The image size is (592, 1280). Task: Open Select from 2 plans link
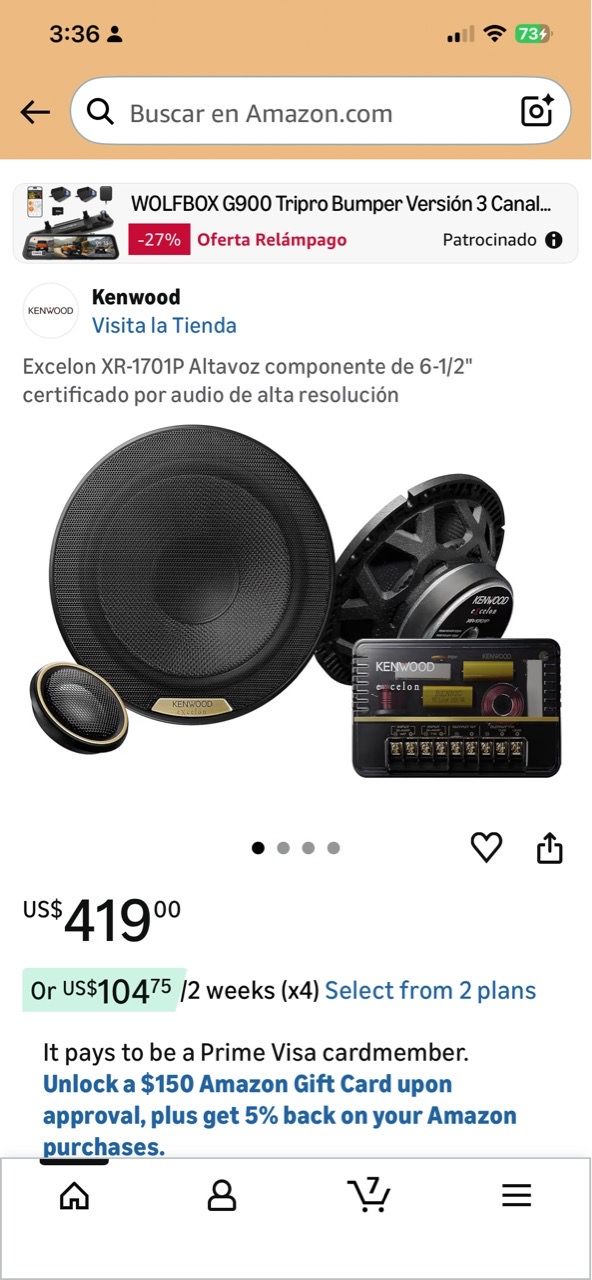click(430, 991)
